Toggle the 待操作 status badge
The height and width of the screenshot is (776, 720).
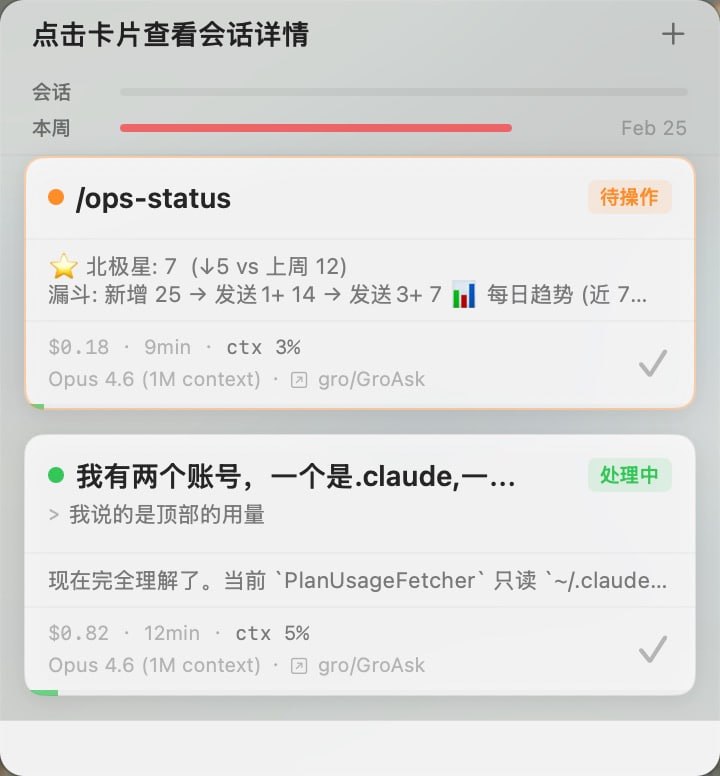coord(628,197)
